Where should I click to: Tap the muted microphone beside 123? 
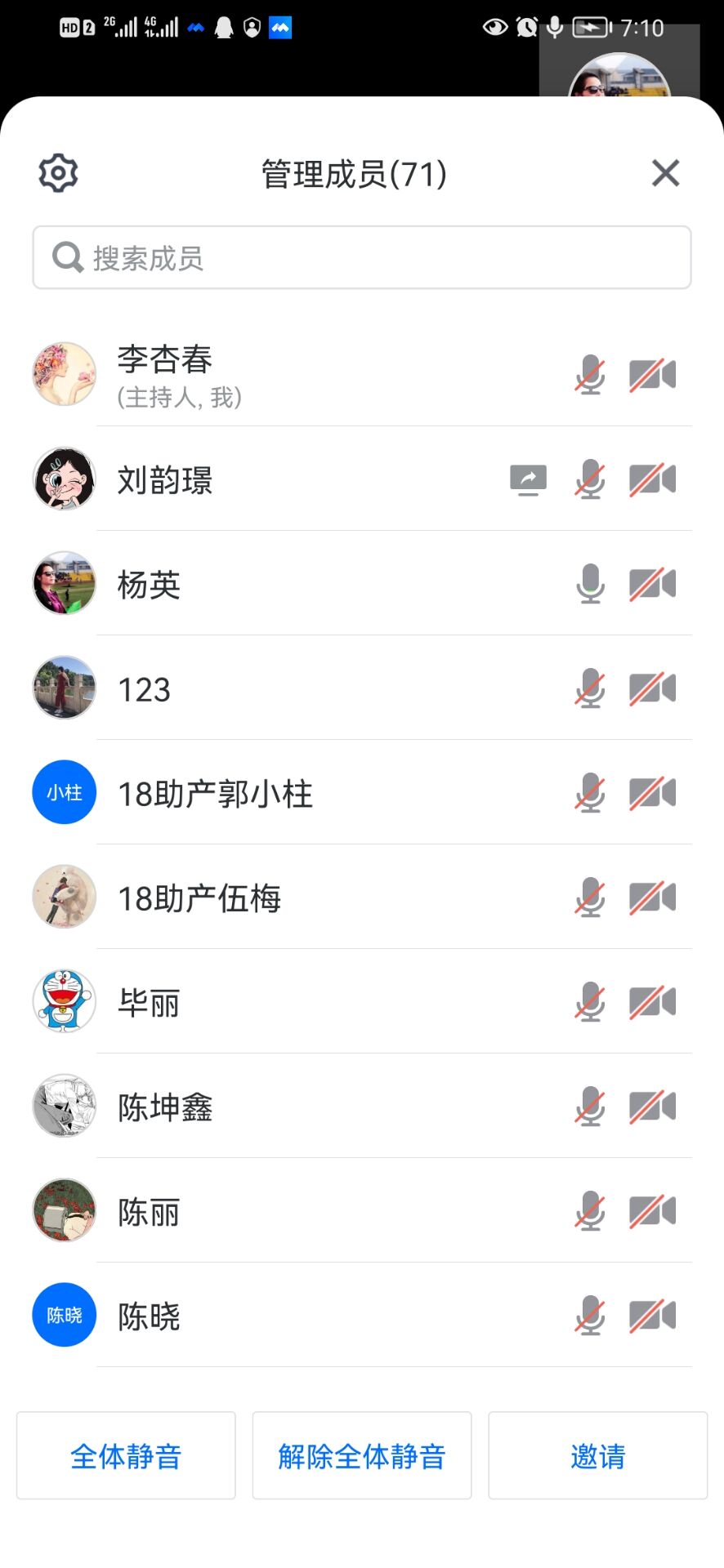pos(590,688)
